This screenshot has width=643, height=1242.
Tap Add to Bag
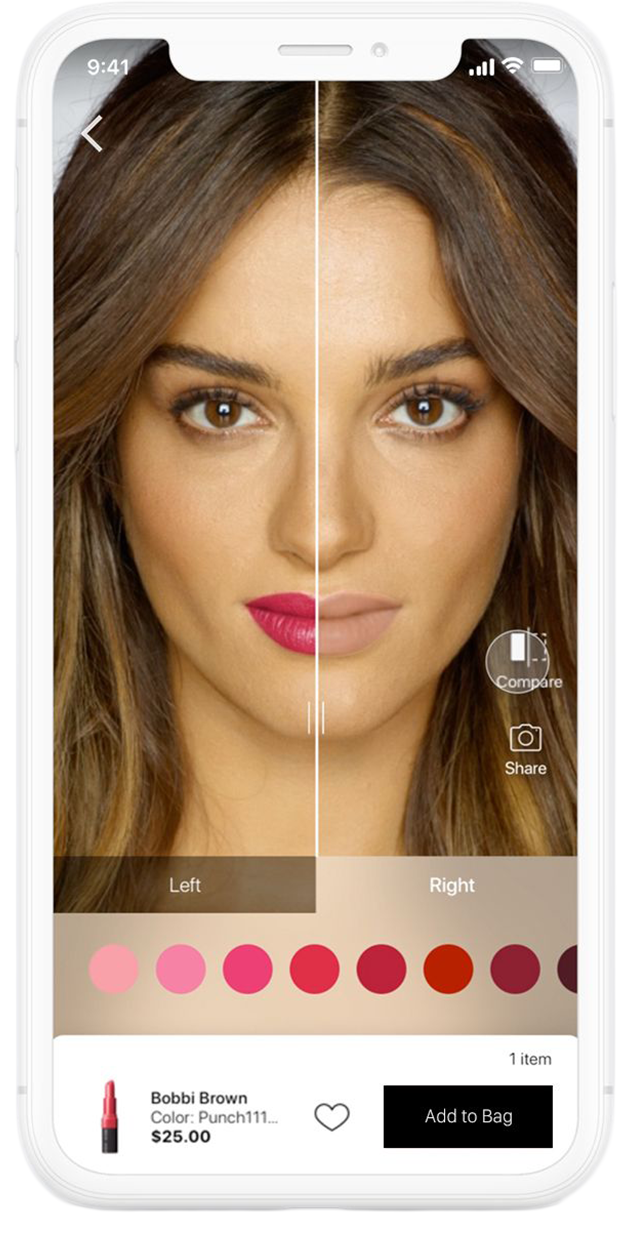click(468, 1117)
